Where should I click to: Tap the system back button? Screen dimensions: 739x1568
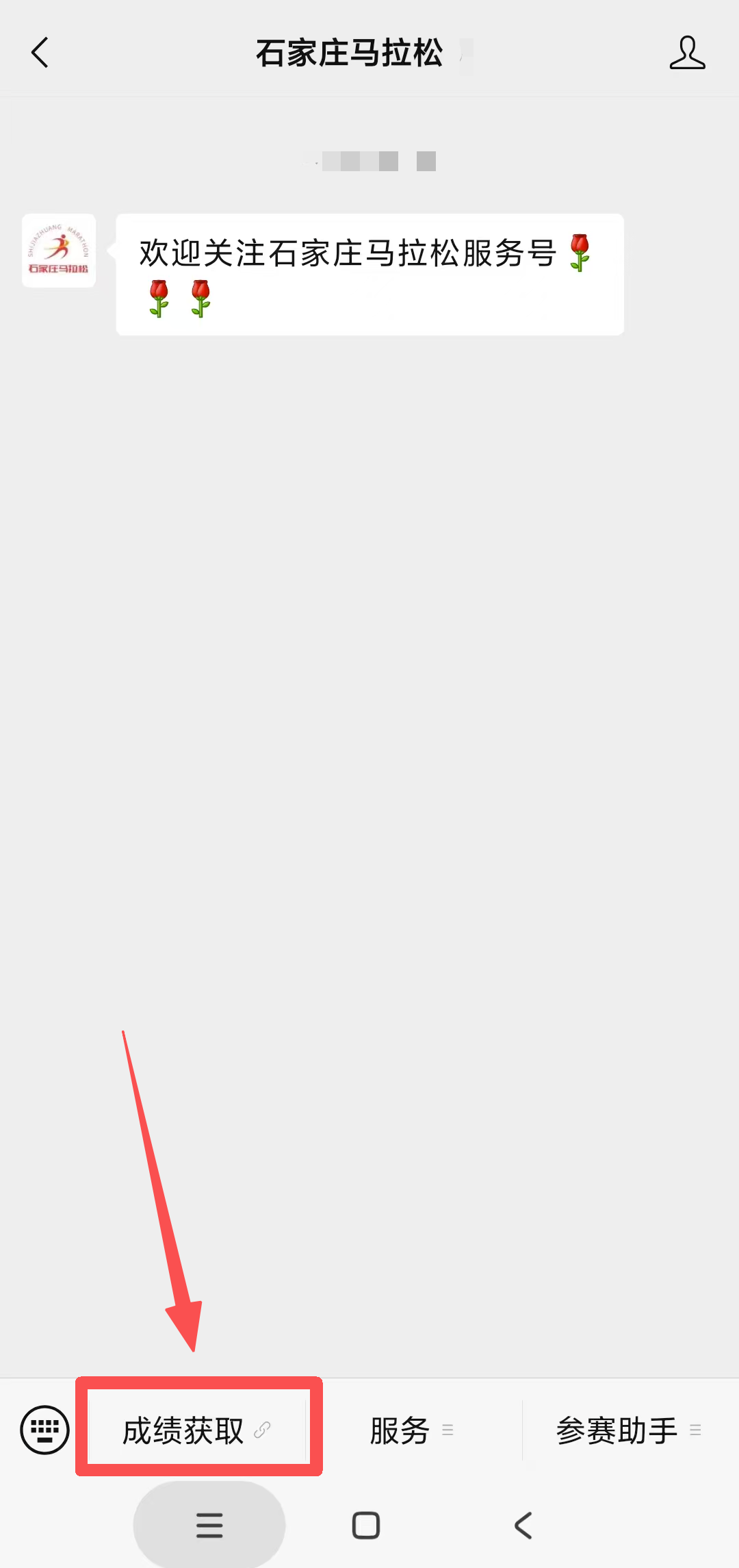point(523,1526)
